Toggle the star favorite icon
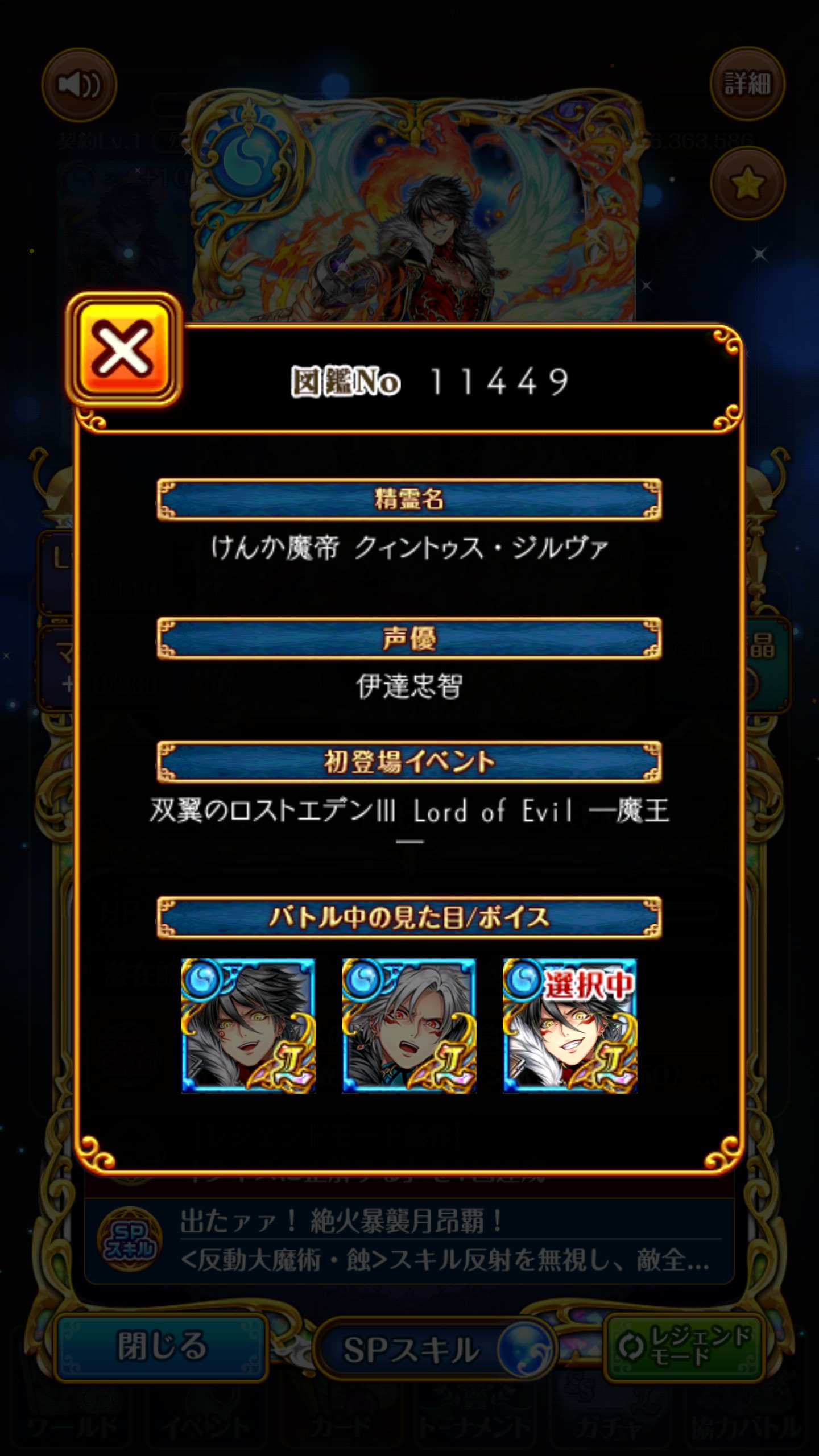Screen dimensions: 819x1456 point(747,182)
